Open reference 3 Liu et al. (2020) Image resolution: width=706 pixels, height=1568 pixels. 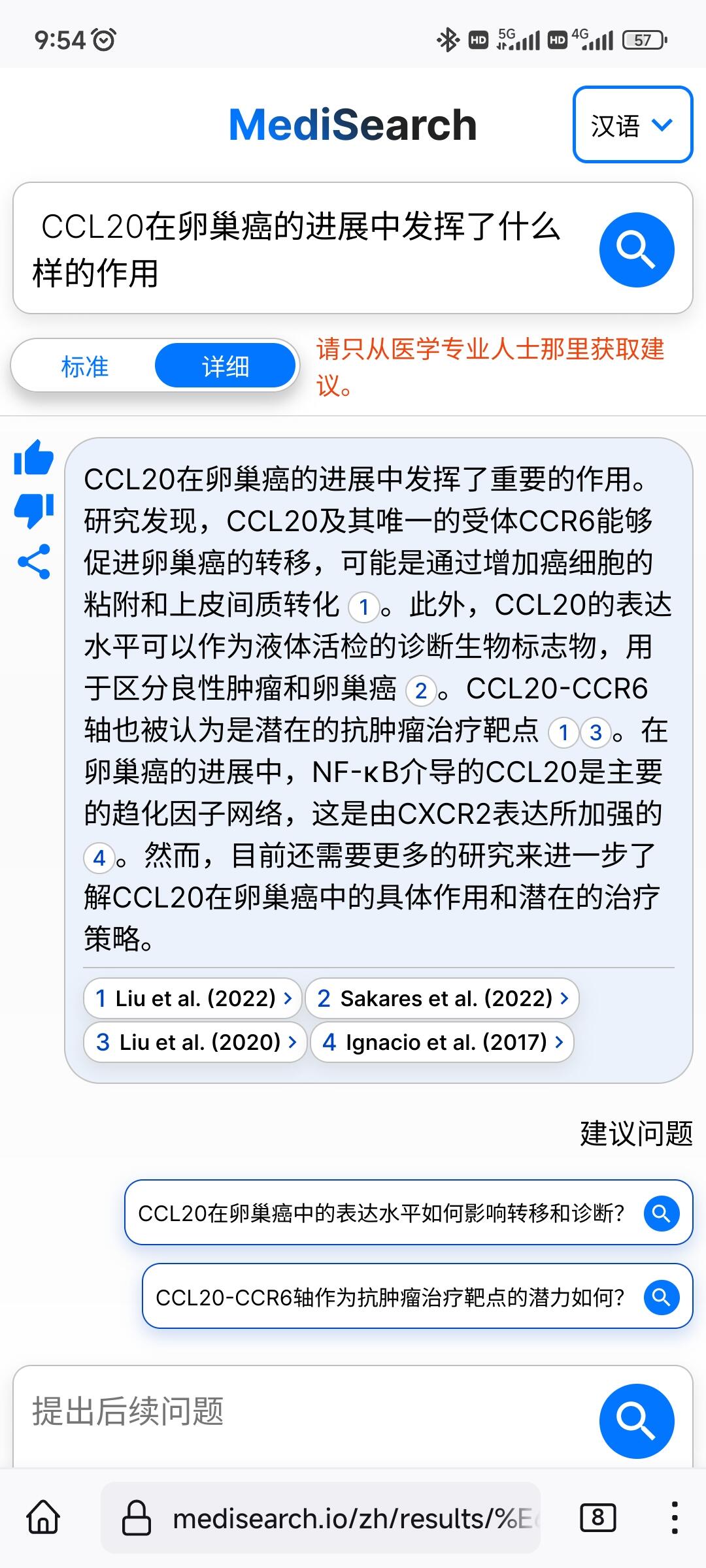point(195,1042)
